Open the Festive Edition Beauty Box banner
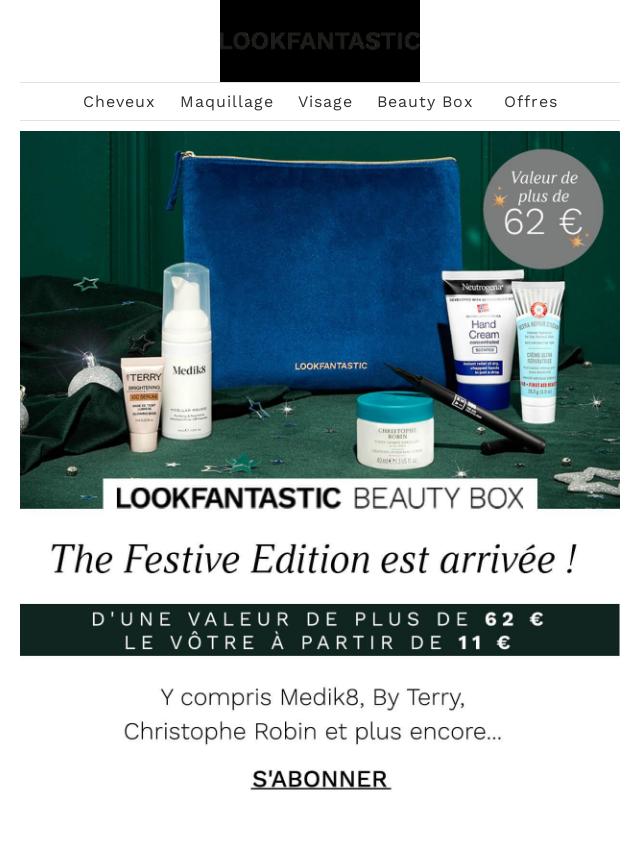 [320, 320]
